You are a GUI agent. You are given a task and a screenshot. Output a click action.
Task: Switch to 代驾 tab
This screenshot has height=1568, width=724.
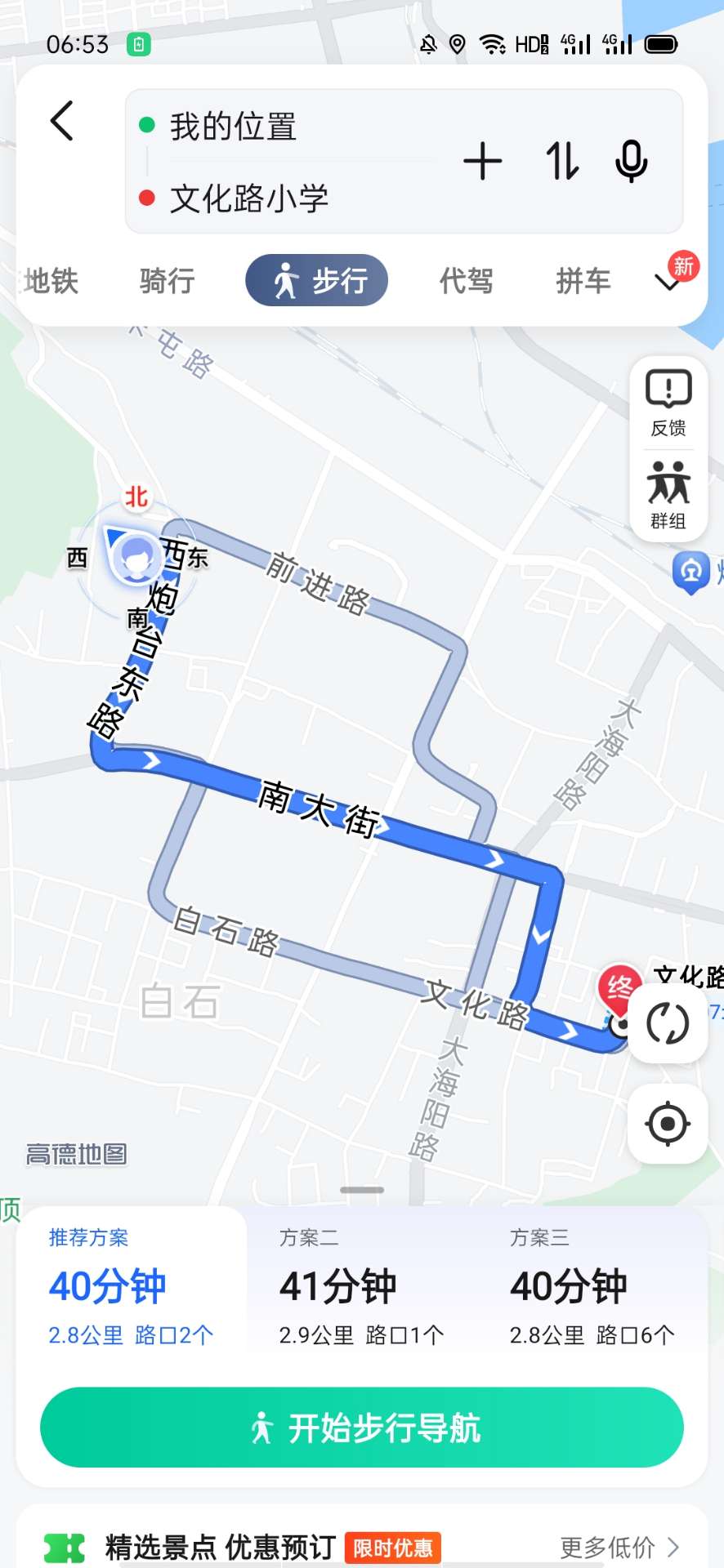pos(466,281)
